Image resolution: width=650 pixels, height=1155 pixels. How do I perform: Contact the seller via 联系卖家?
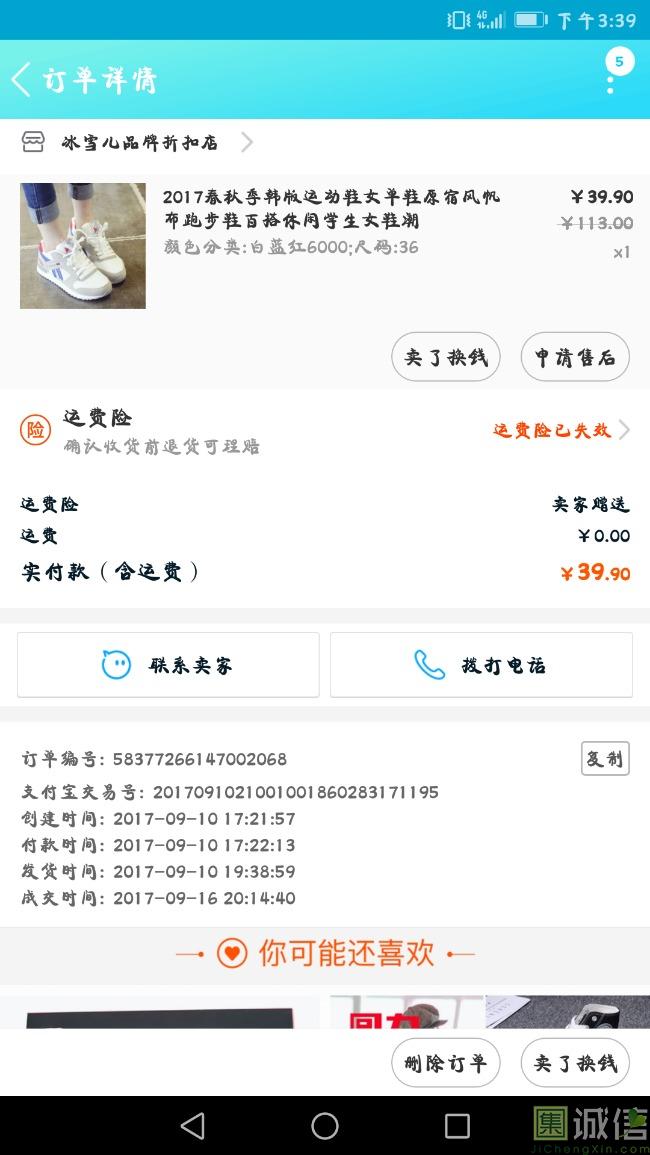[x=168, y=665]
